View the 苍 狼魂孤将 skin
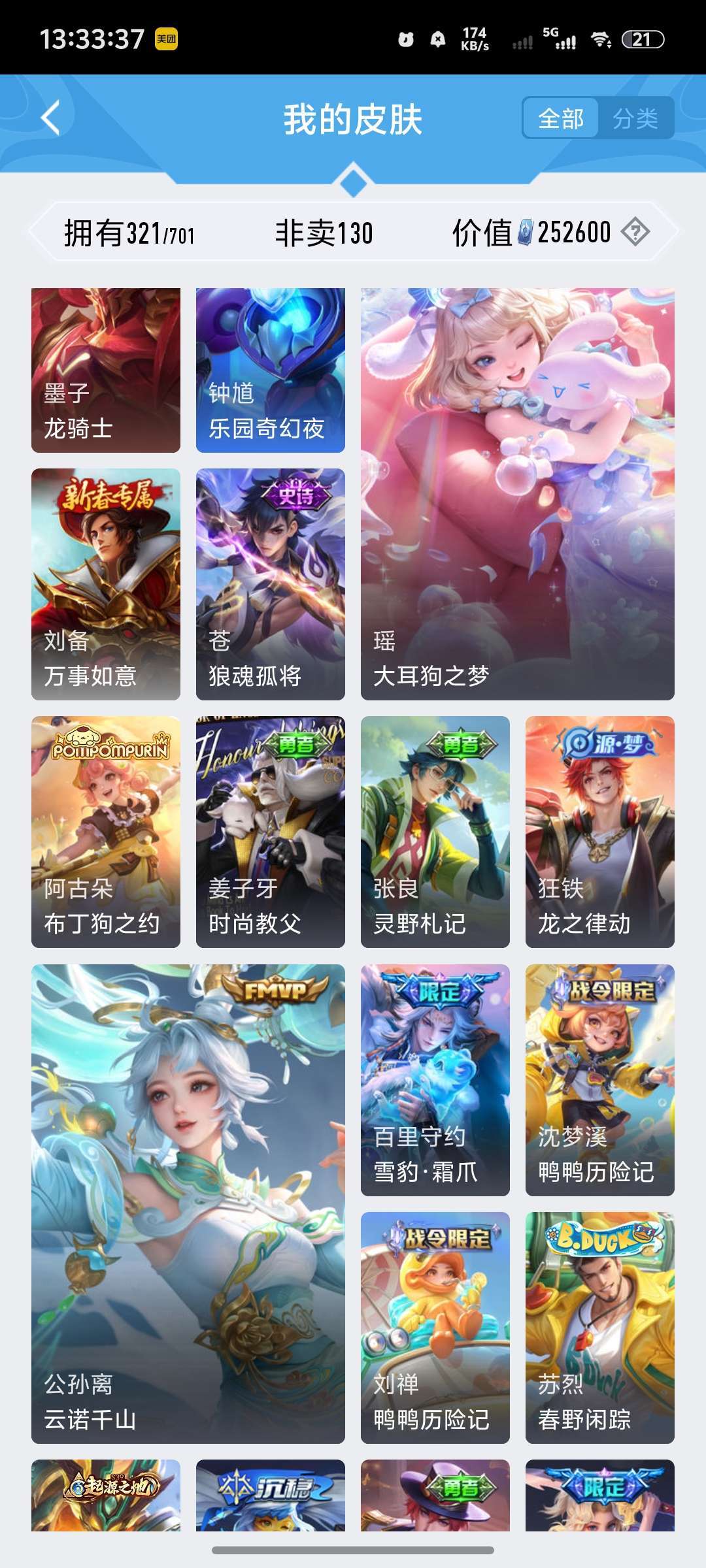Screen dimensions: 706x1568 [x=271, y=584]
